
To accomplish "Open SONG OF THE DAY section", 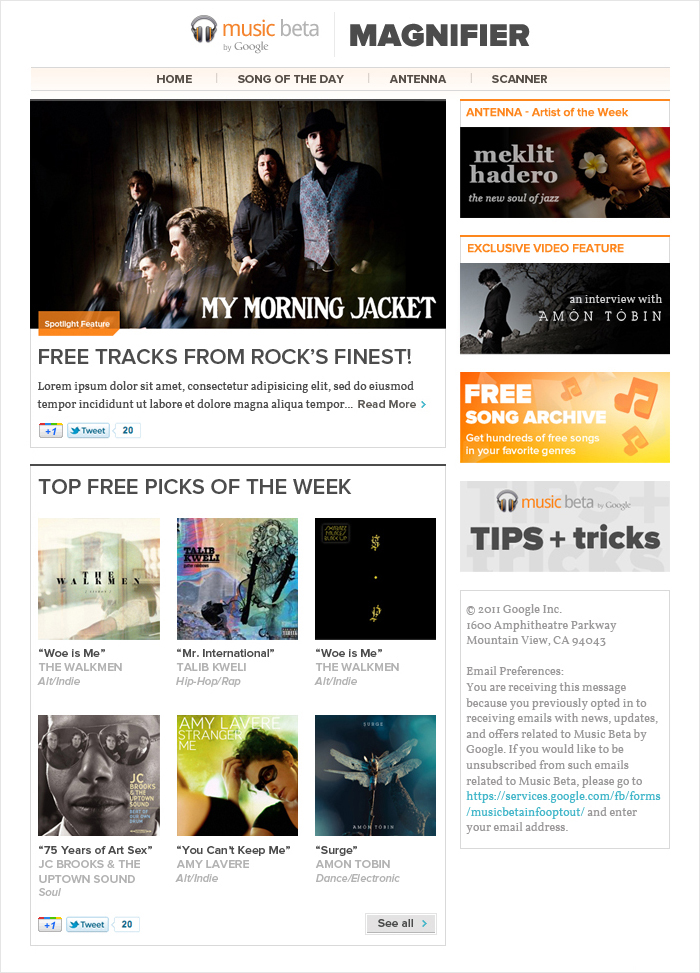I will click(x=292, y=79).
